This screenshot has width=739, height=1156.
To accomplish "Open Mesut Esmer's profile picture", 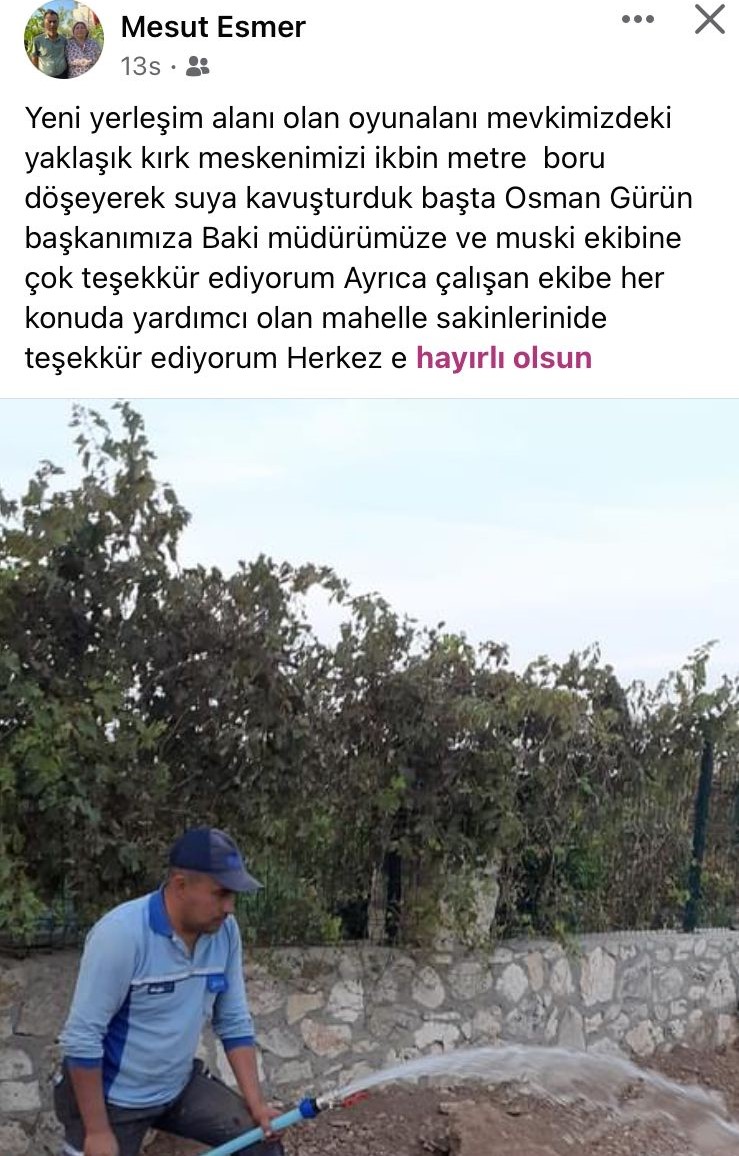I will [63, 39].
